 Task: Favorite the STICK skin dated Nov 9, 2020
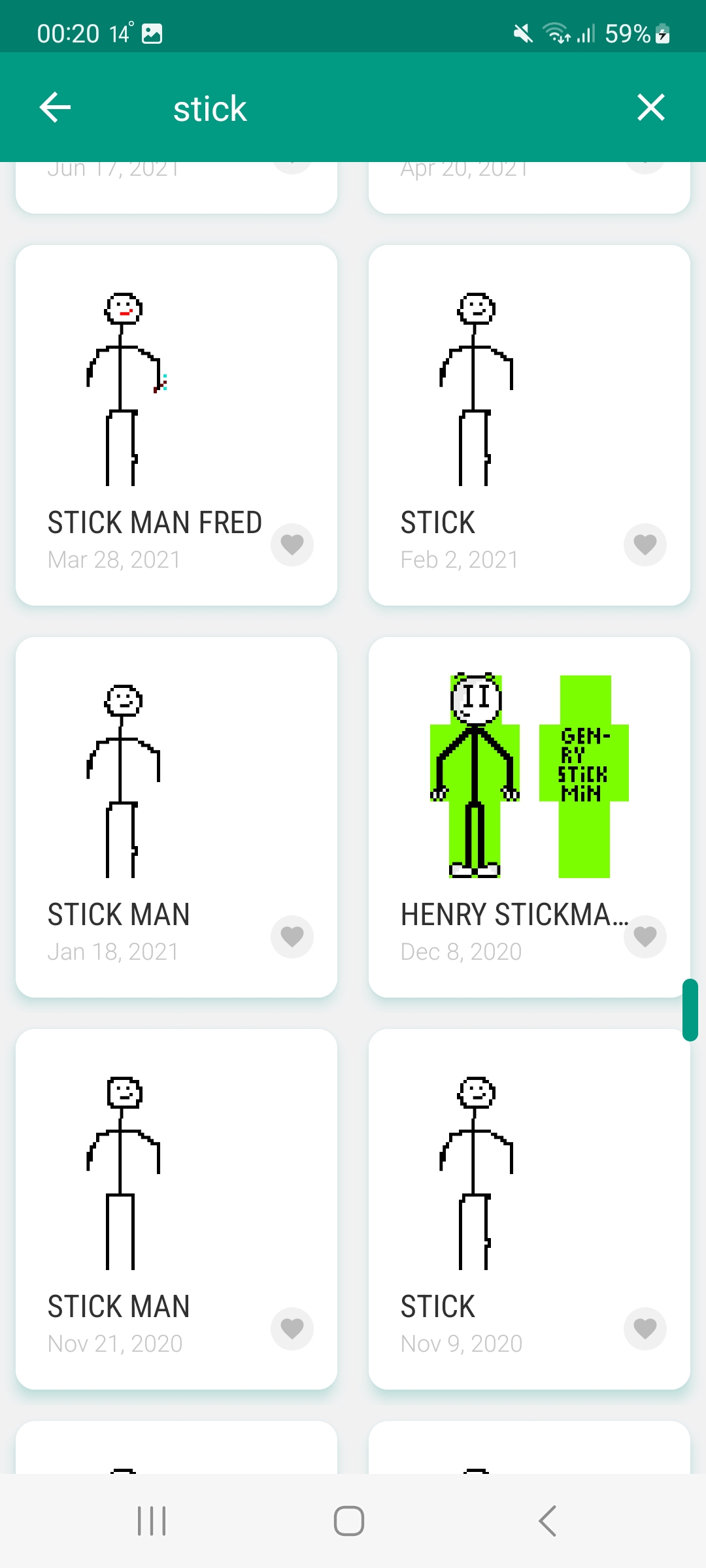coord(645,1328)
